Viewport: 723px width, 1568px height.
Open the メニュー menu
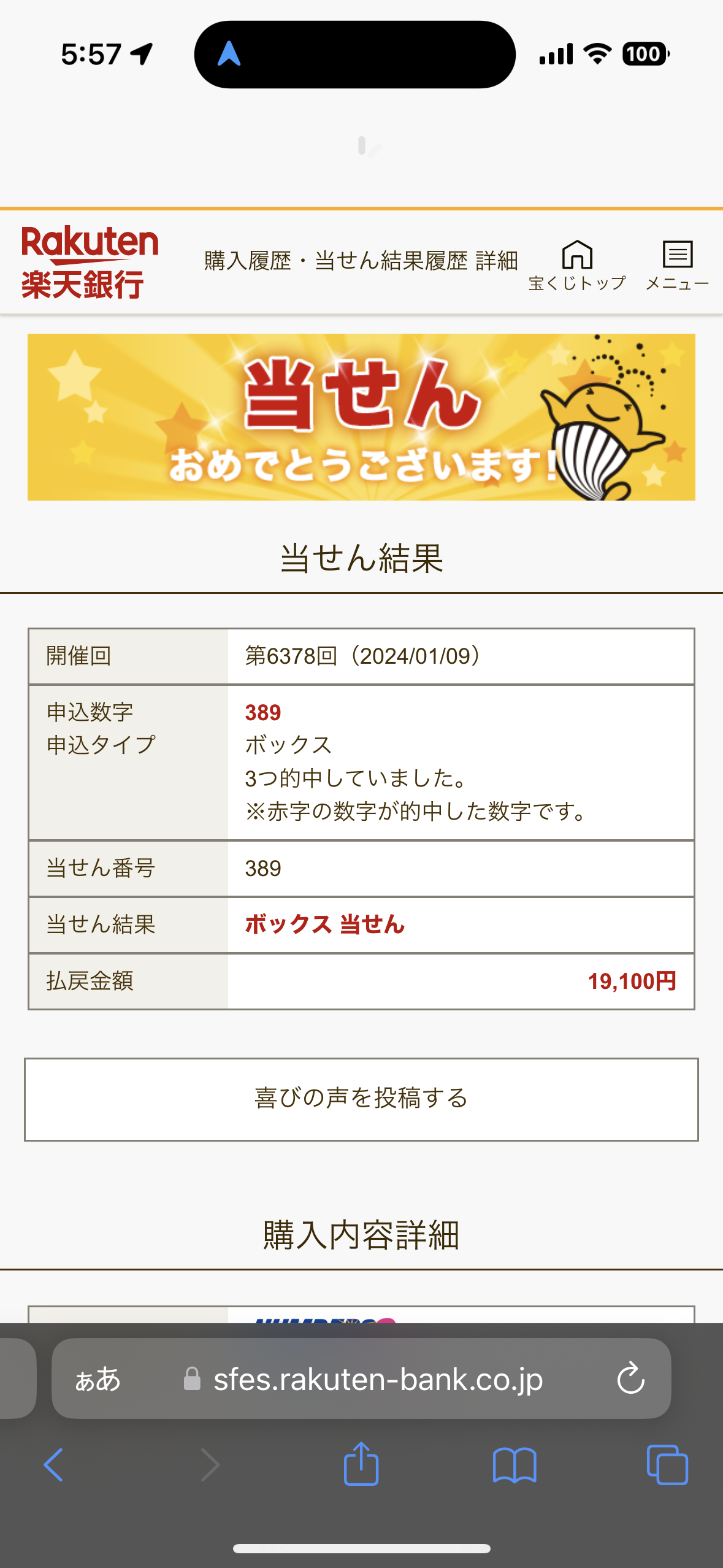pyautogui.click(x=677, y=264)
